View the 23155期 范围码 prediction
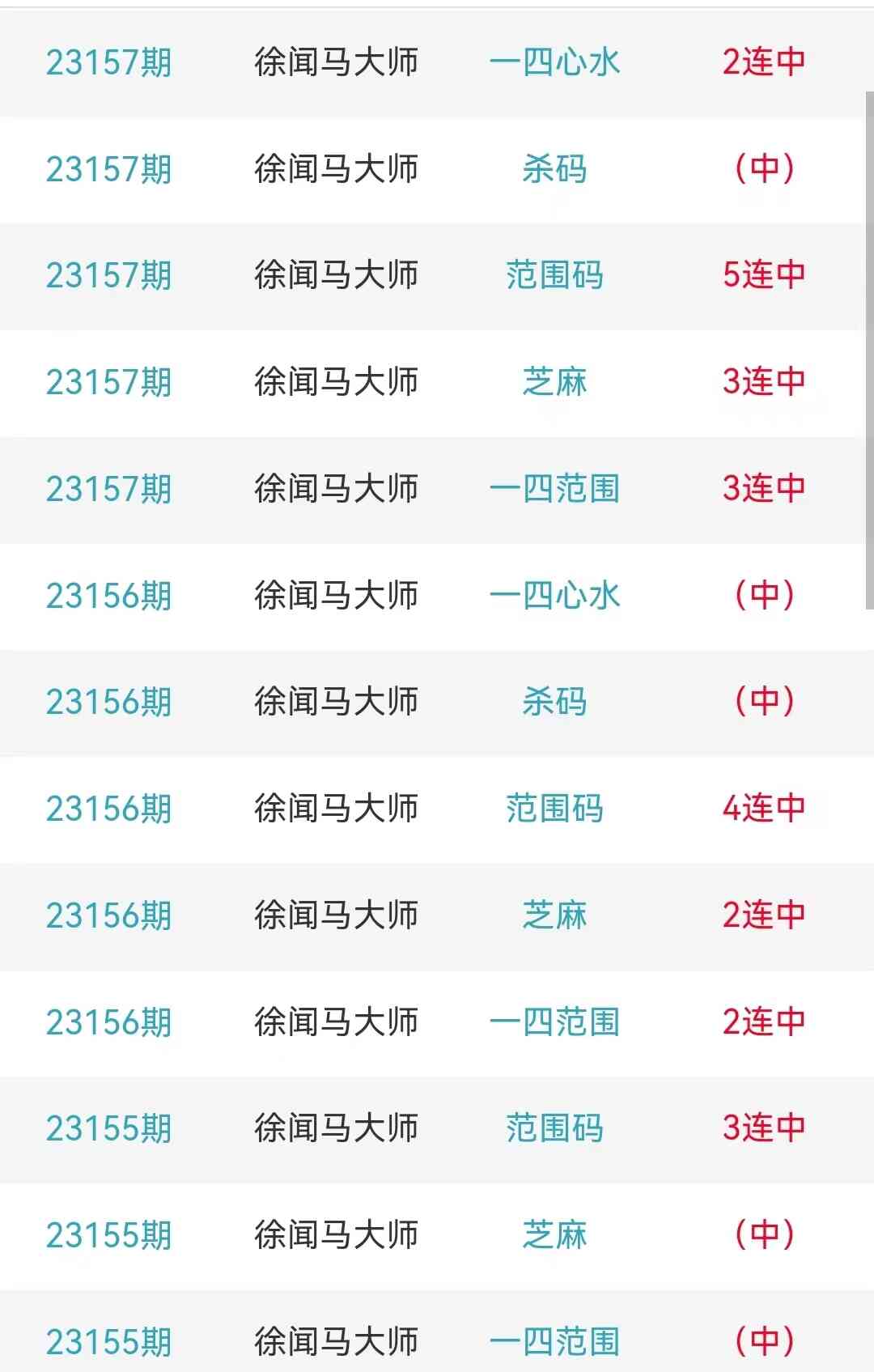Viewport: 874px width, 1372px height. coord(554,1128)
